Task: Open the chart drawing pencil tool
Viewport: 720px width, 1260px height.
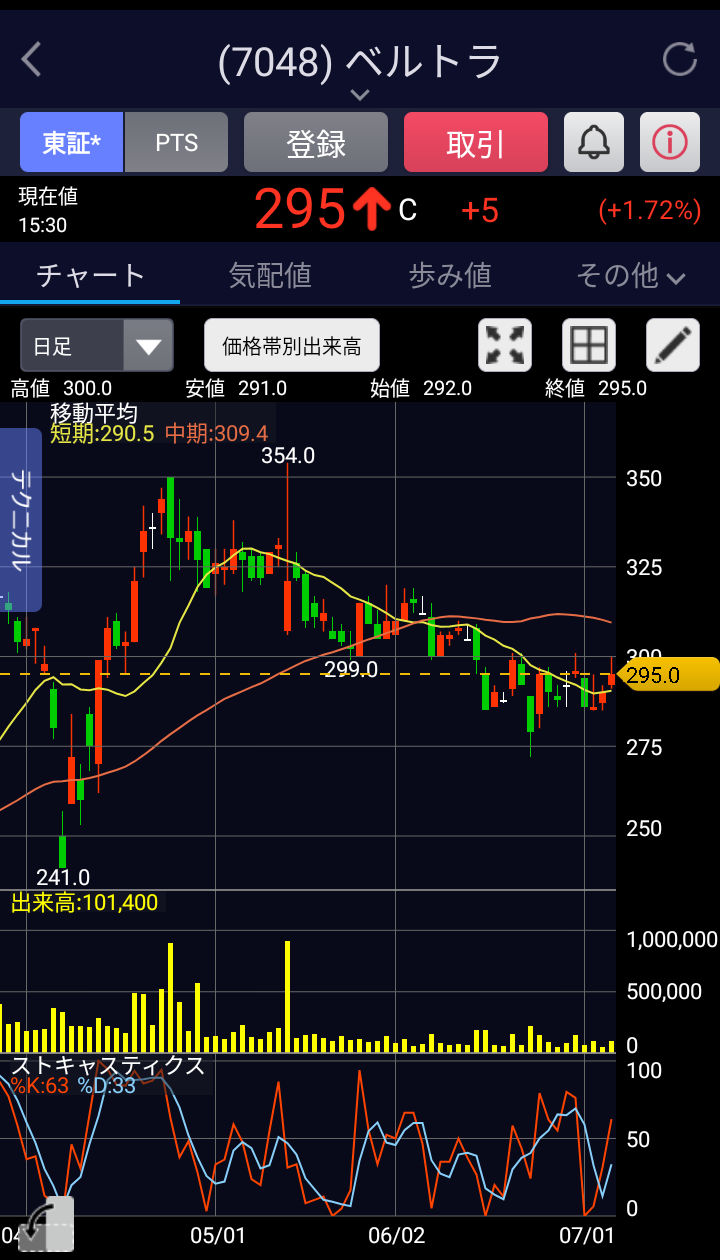Action: tap(673, 346)
